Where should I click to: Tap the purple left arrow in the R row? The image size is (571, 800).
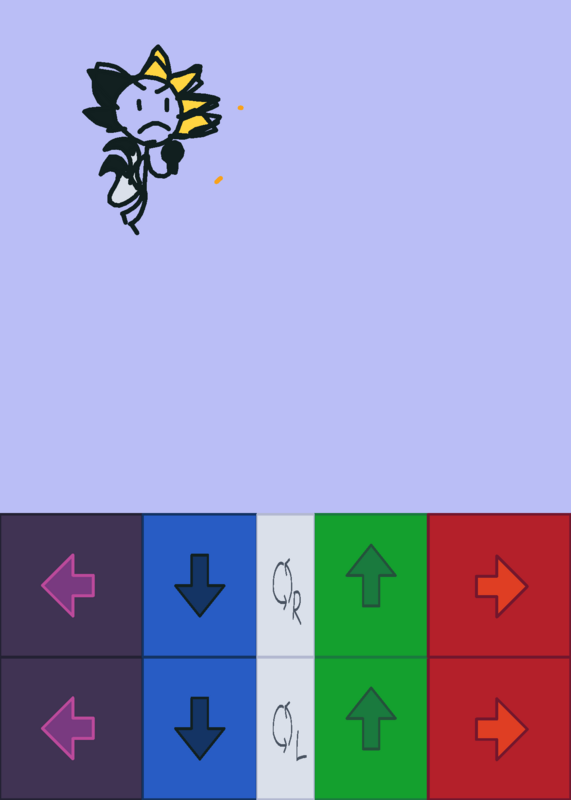point(71,585)
